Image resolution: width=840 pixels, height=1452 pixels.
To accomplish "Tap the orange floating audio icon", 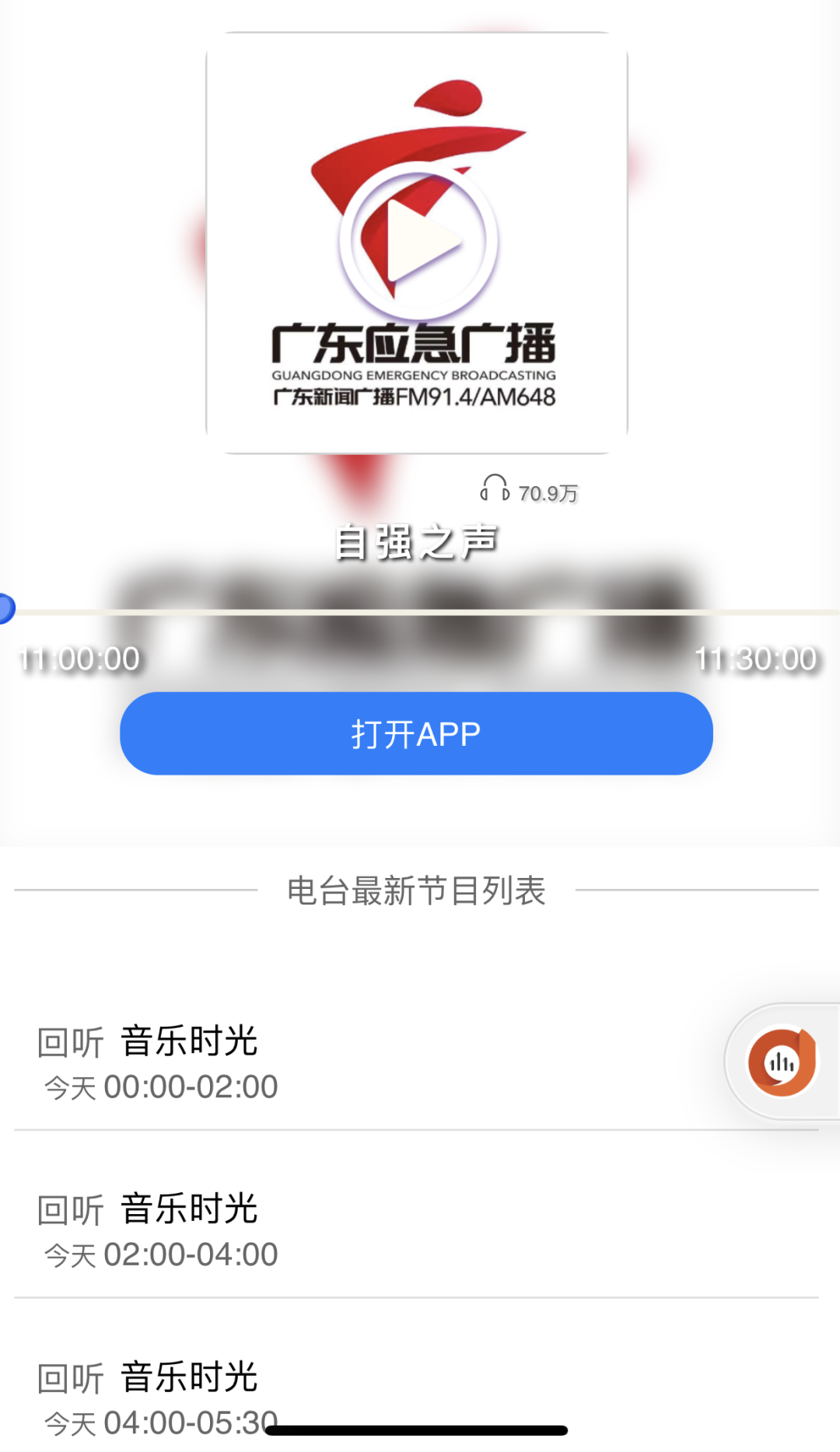I will click(x=781, y=1062).
